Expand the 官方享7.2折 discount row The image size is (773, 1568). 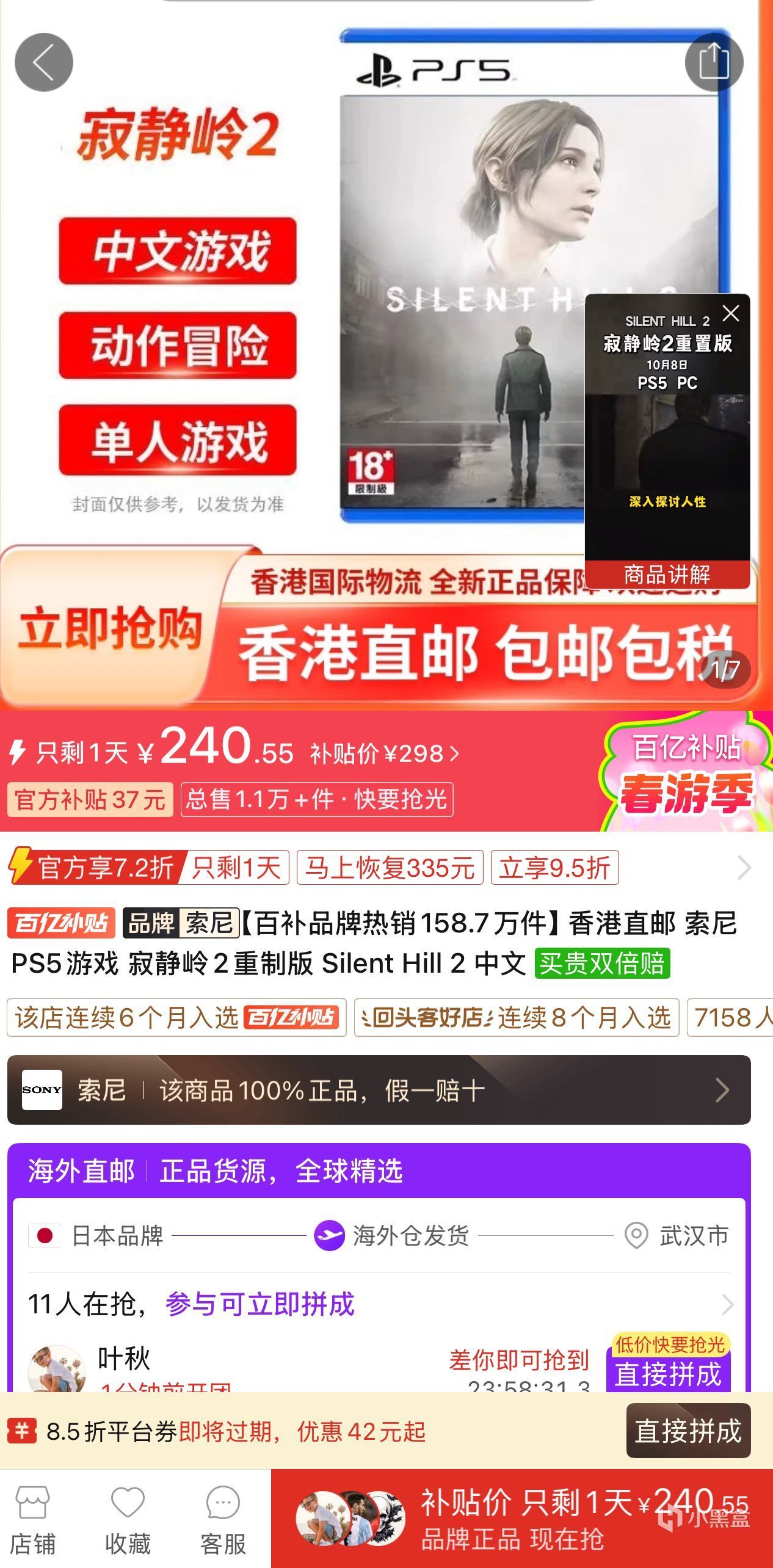(x=743, y=868)
